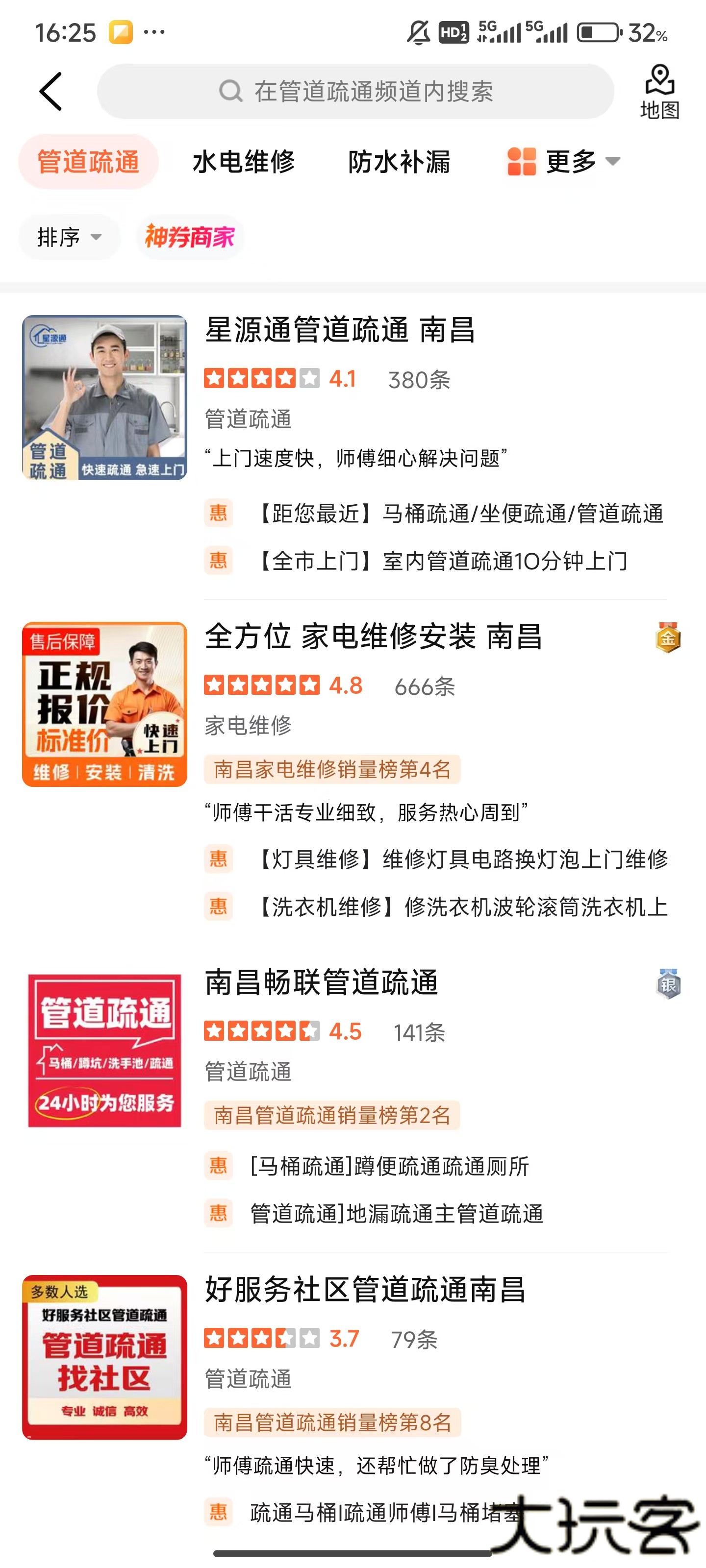Click the back arrow at top left

(x=50, y=91)
